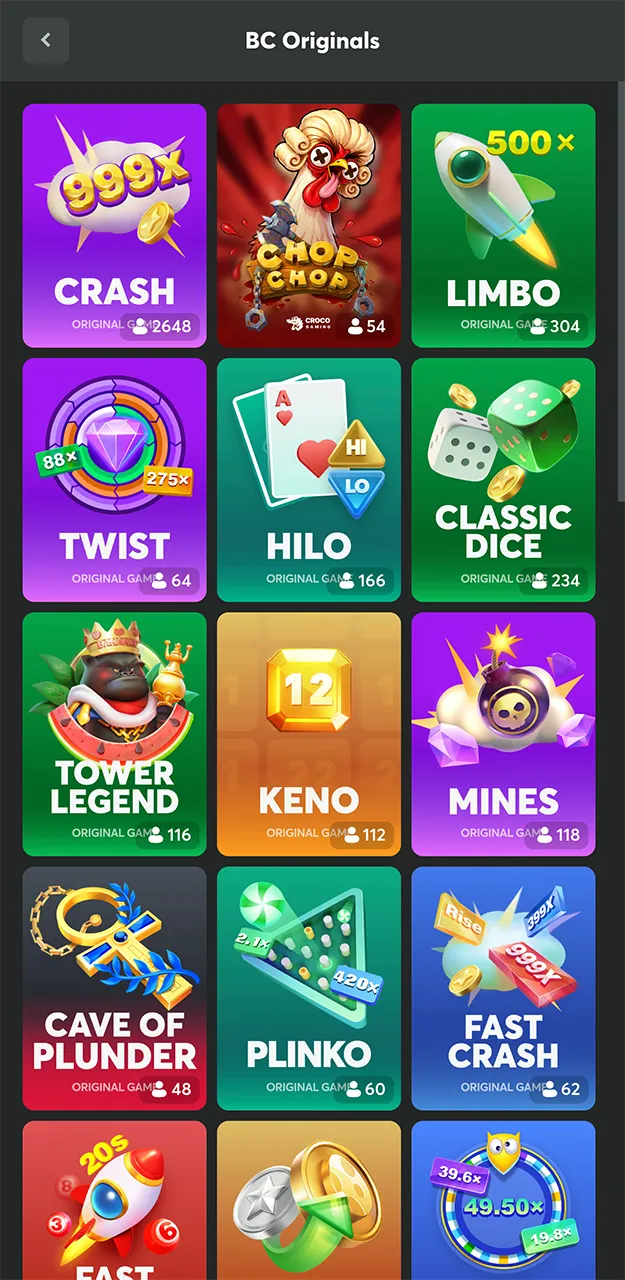Choose the Tower Legend game
This screenshot has height=1280, width=625.
115,734
